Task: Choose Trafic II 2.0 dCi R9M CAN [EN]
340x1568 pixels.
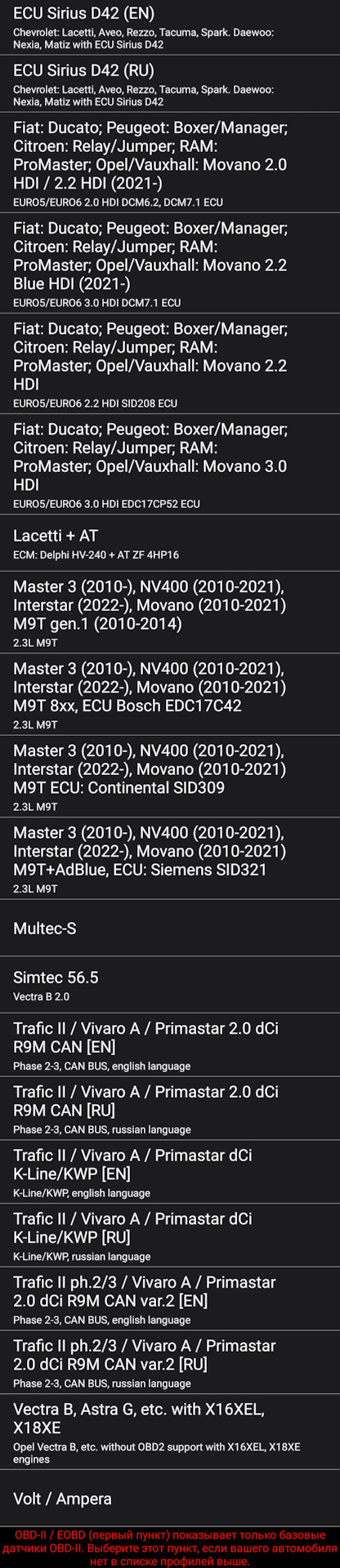Action: [170, 1045]
